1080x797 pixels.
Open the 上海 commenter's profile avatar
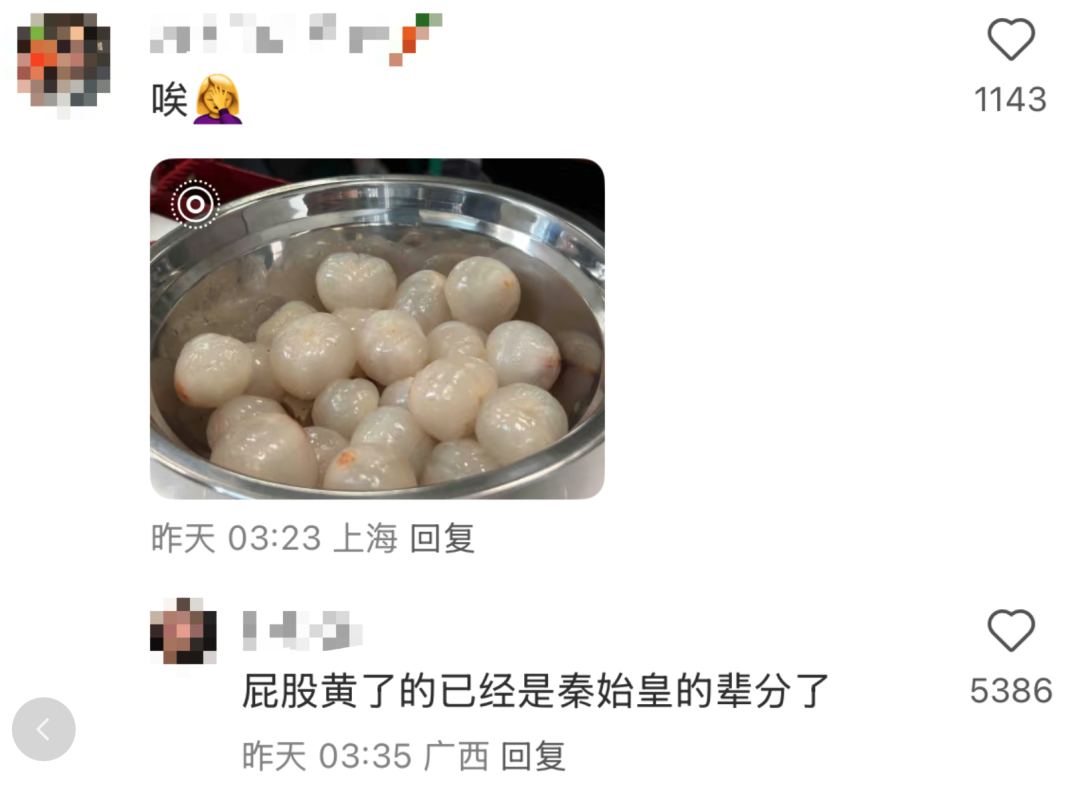click(x=64, y=60)
